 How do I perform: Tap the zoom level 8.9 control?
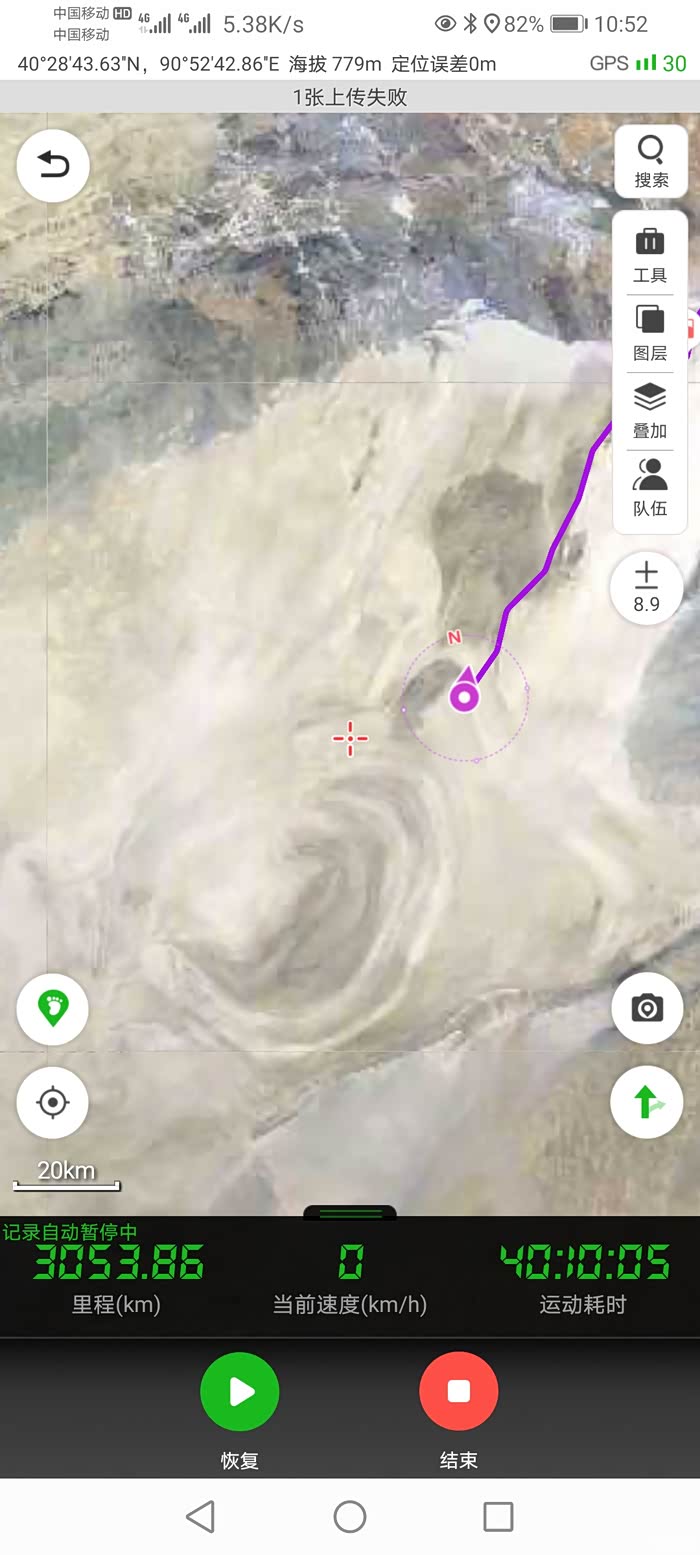tap(647, 588)
